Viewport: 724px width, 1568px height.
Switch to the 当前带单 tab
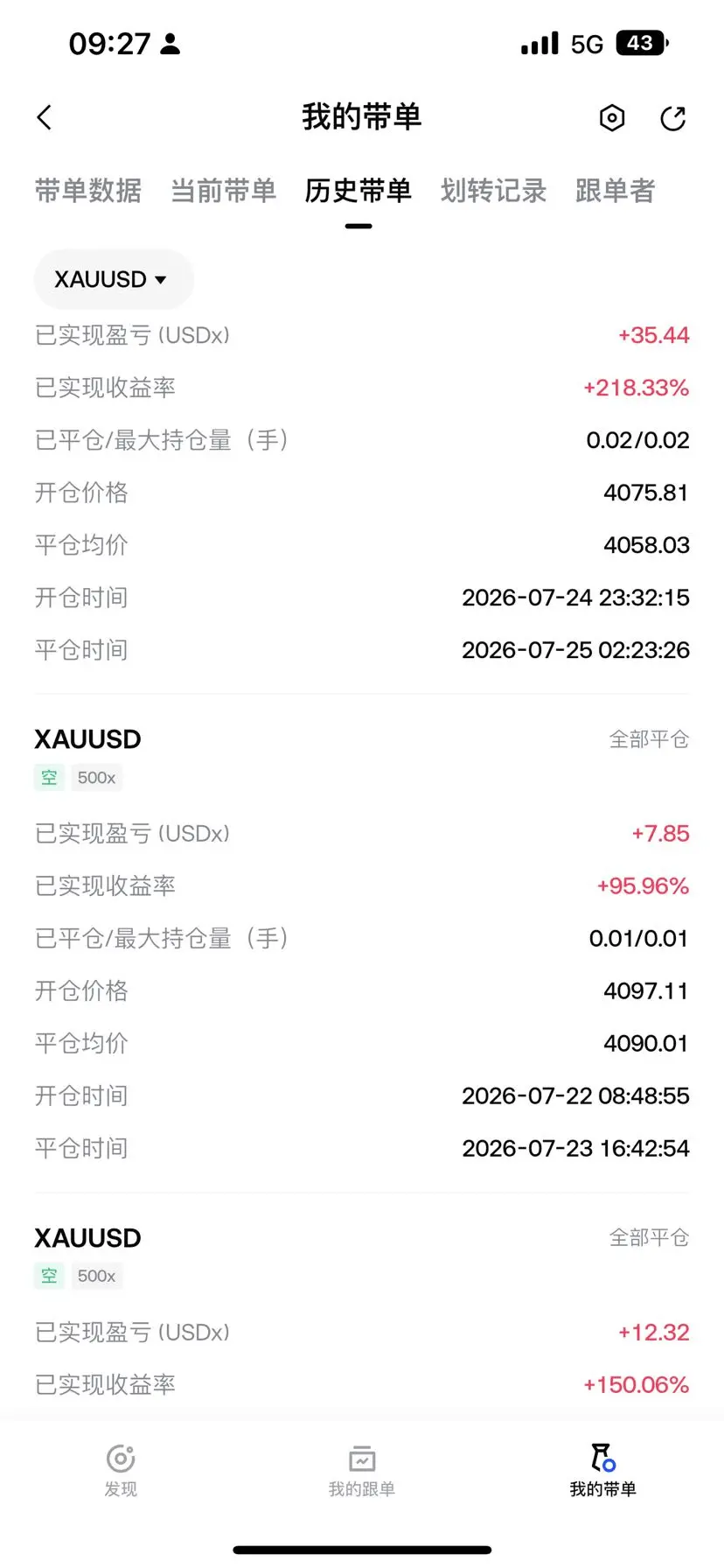tap(223, 191)
